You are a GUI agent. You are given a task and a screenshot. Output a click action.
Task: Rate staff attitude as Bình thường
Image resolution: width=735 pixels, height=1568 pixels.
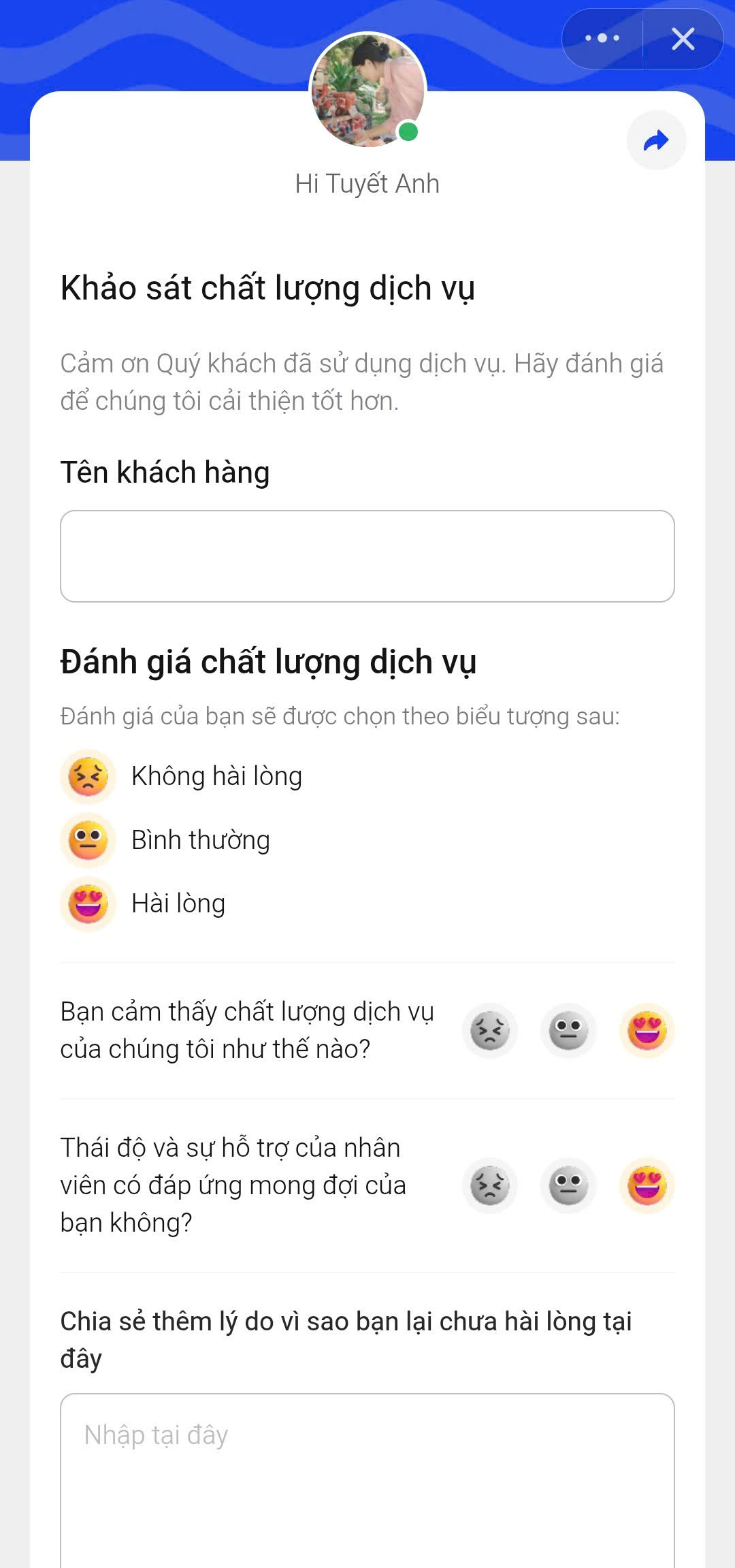pos(568,1185)
